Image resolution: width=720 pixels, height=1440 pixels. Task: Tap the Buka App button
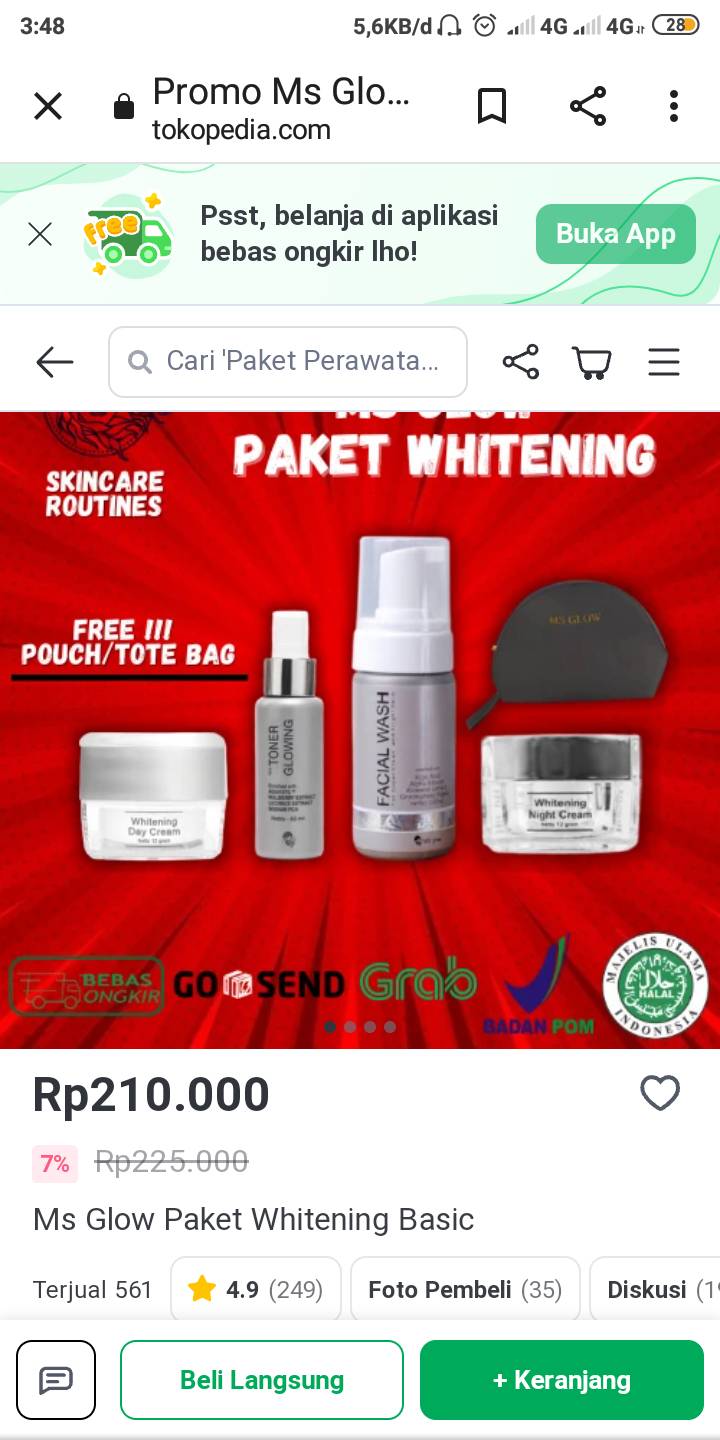(x=616, y=234)
